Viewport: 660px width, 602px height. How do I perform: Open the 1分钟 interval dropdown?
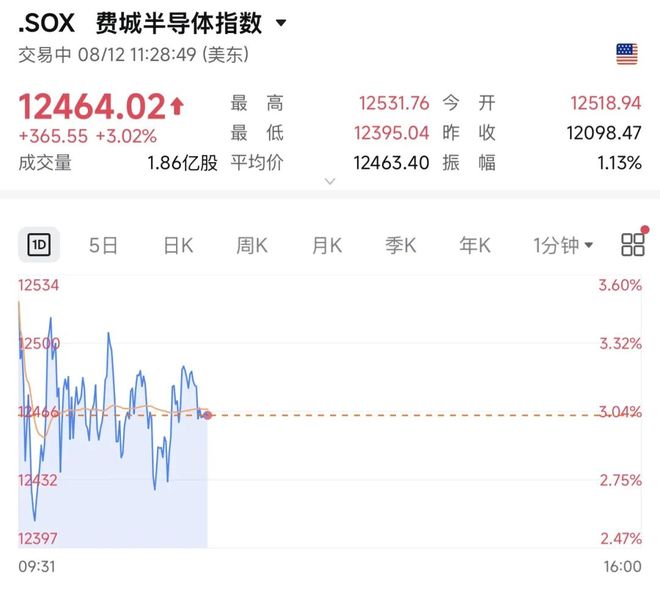pyautogui.click(x=563, y=245)
